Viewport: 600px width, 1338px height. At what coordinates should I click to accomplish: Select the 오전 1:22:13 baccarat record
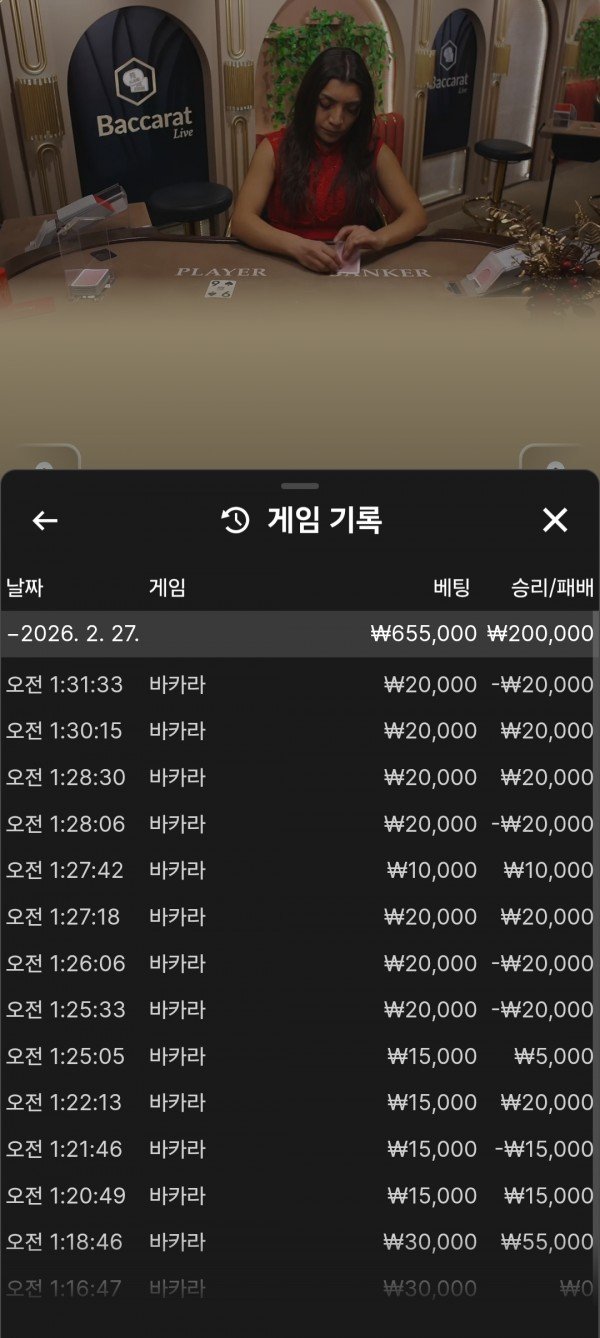pos(300,1102)
